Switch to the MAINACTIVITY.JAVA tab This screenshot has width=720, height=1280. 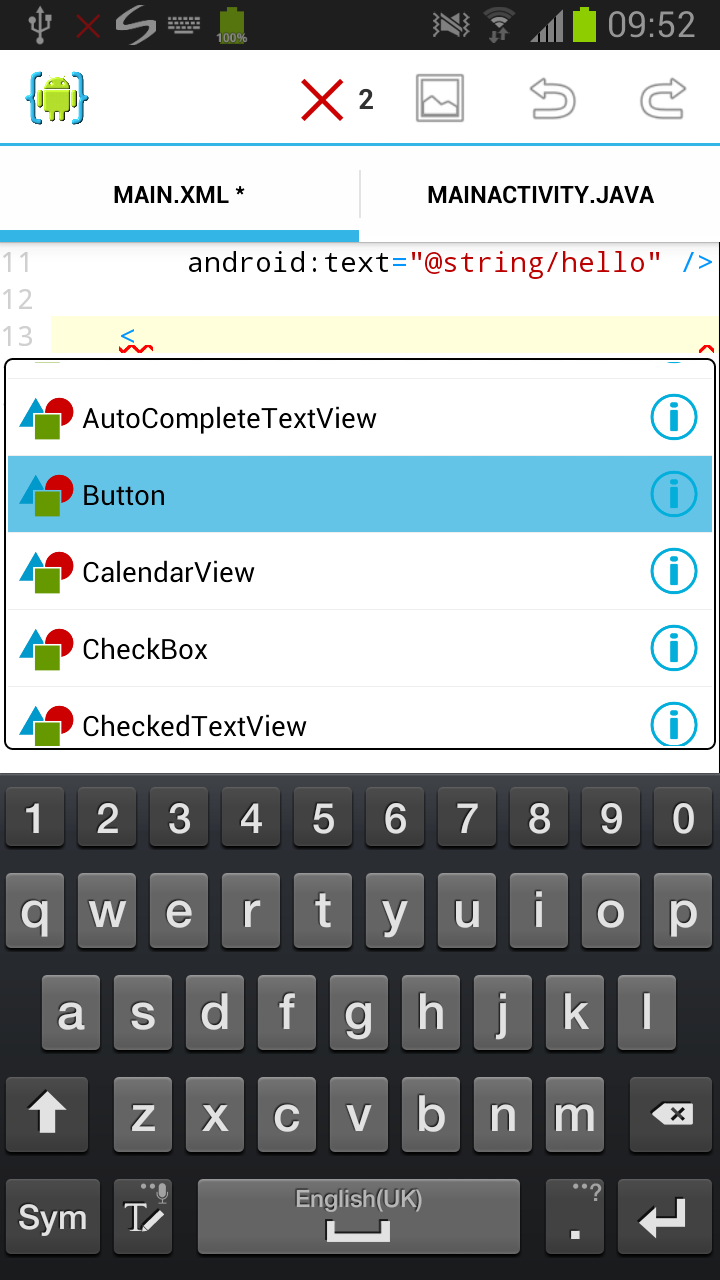[540, 195]
